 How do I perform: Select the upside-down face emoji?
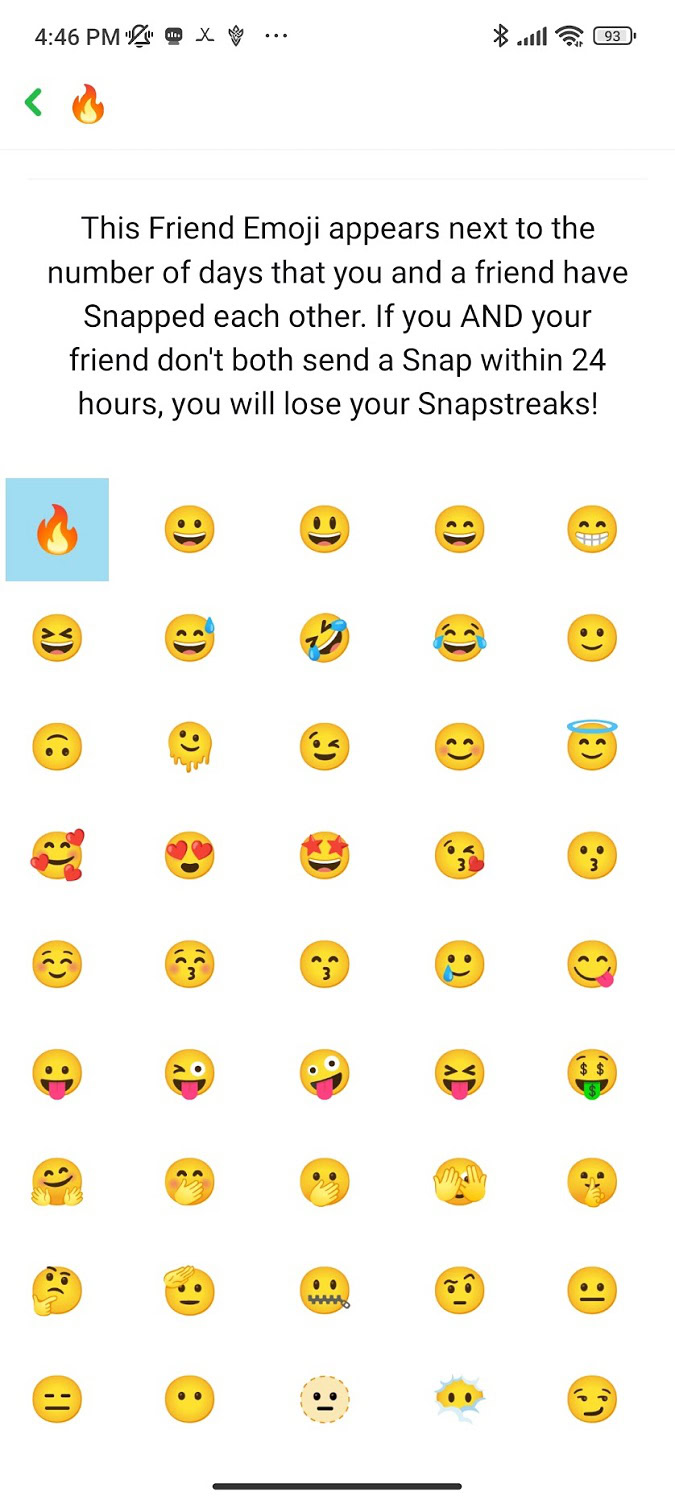click(x=57, y=747)
